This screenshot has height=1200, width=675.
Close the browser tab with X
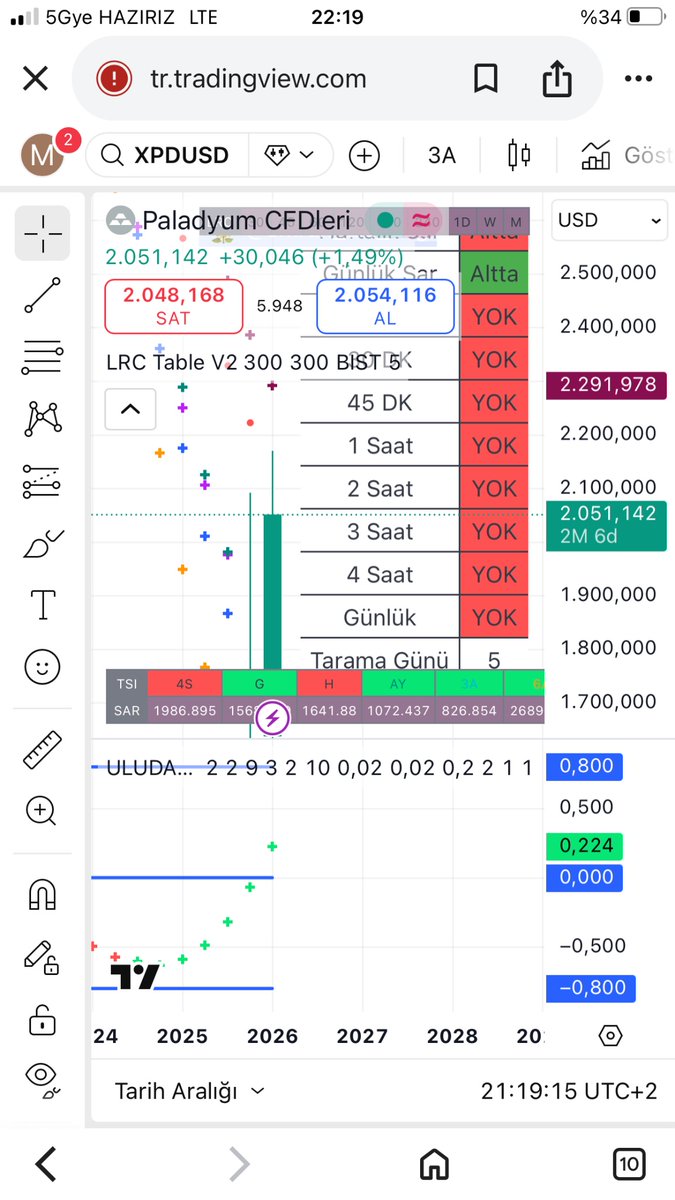point(36,78)
